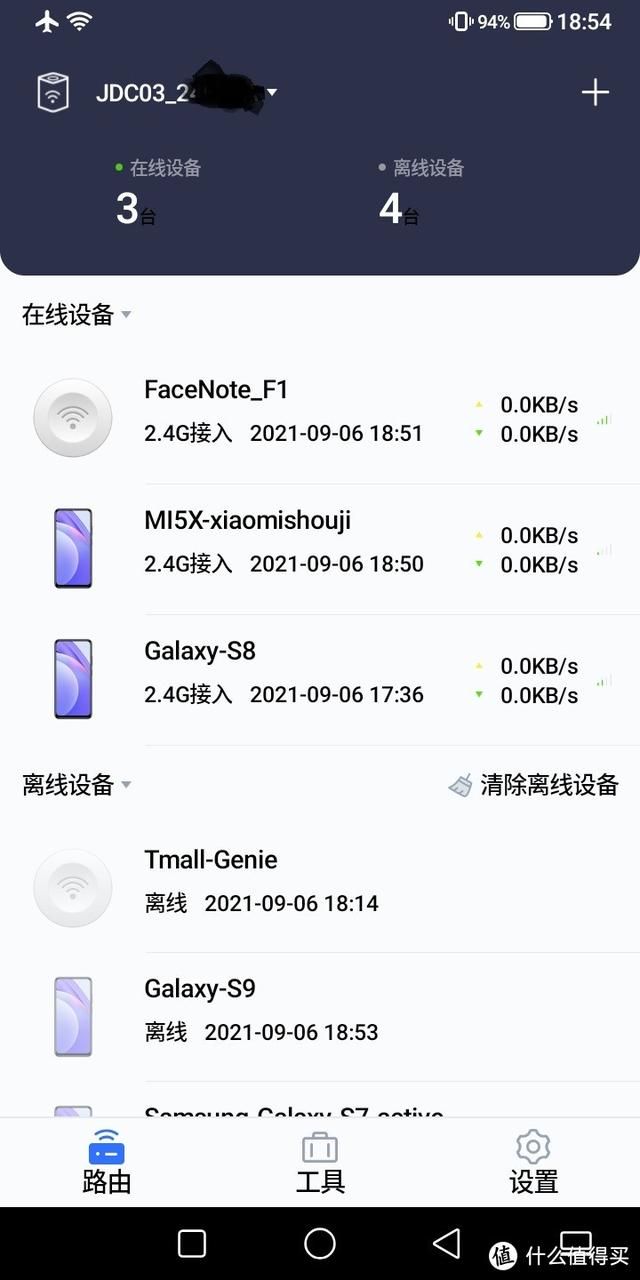Viewport: 640px width, 1280px height.
Task: Tap the system home button
Action: [x=320, y=1243]
